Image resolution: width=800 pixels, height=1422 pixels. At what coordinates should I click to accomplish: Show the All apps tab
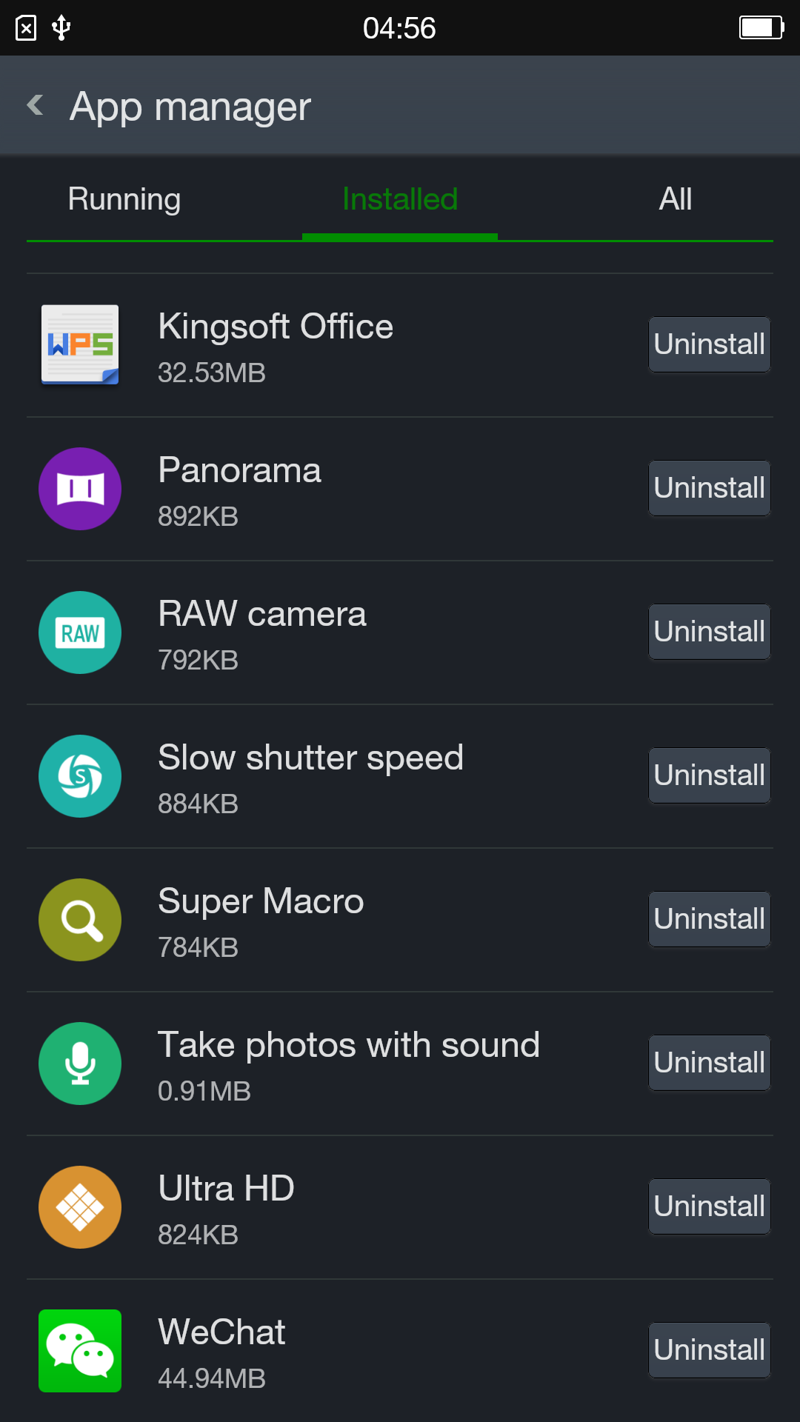point(675,199)
